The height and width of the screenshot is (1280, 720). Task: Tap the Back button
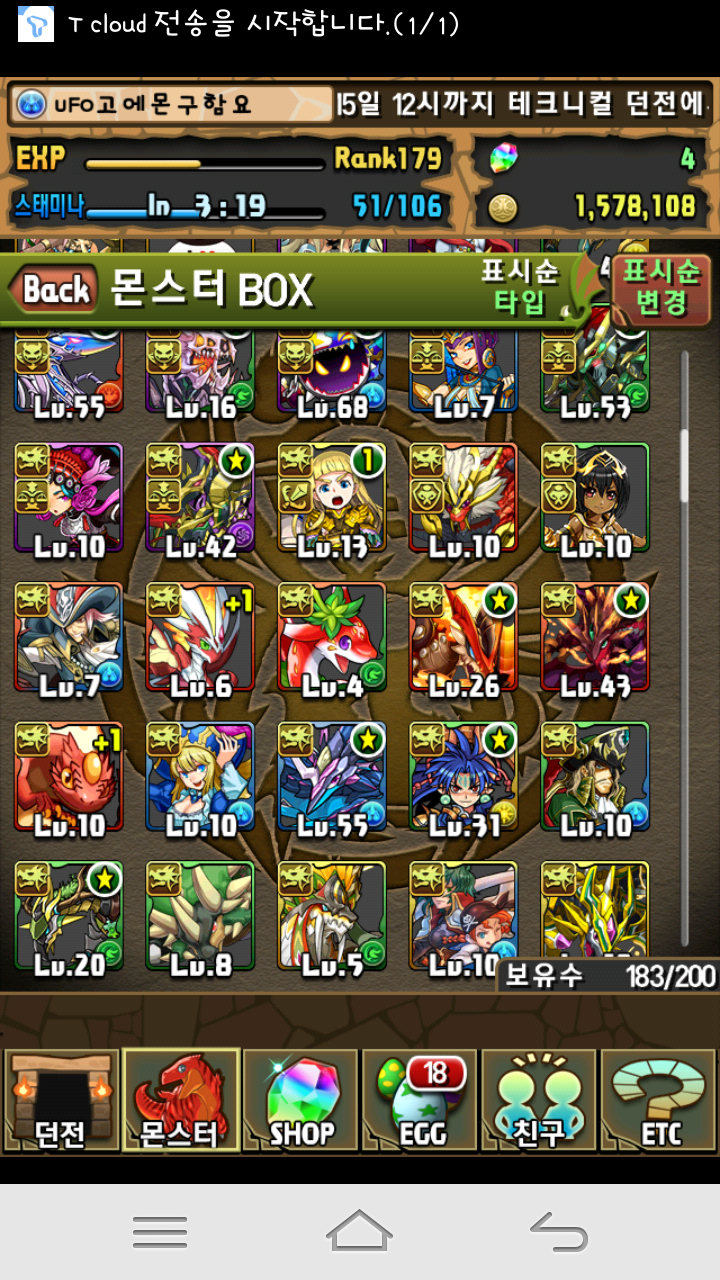click(56, 291)
